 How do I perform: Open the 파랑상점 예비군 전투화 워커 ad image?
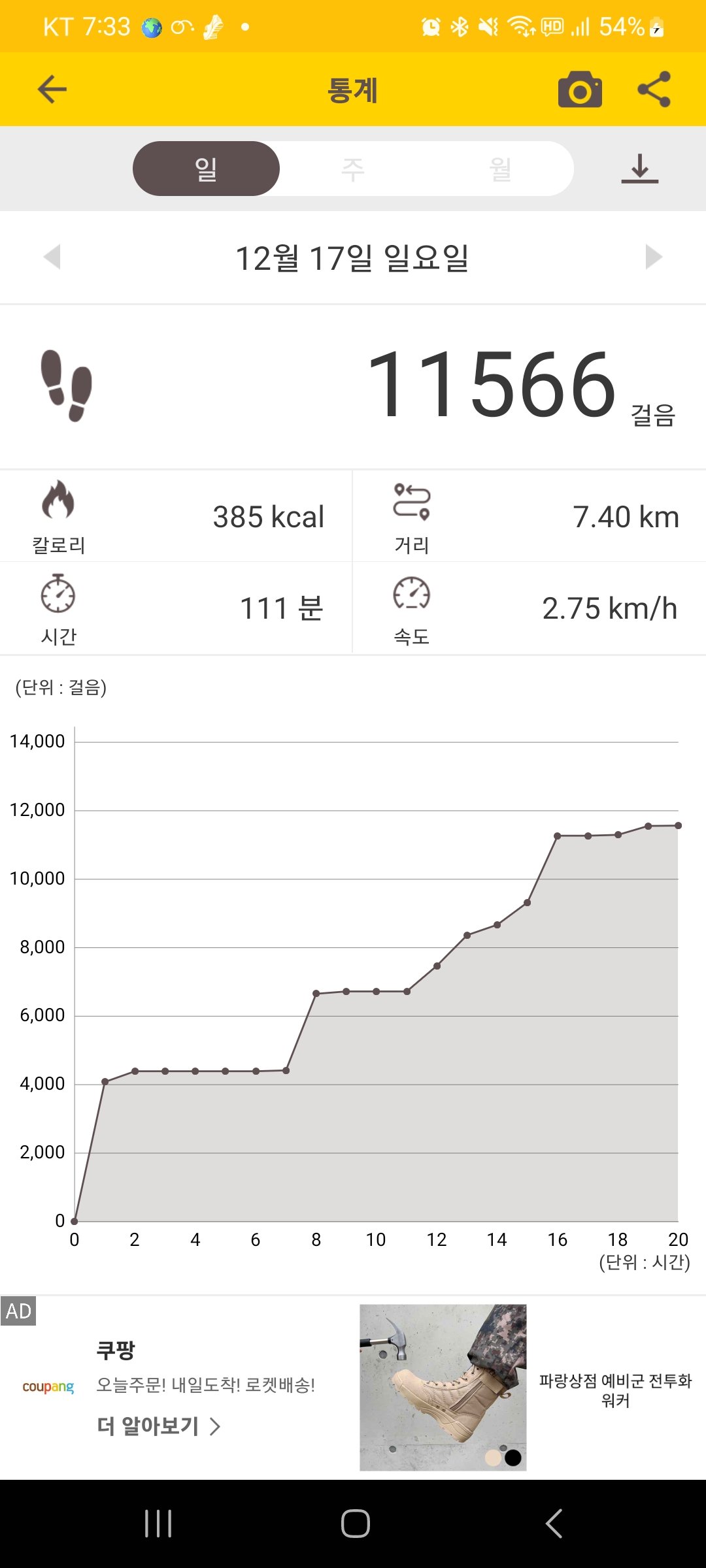443,1388
